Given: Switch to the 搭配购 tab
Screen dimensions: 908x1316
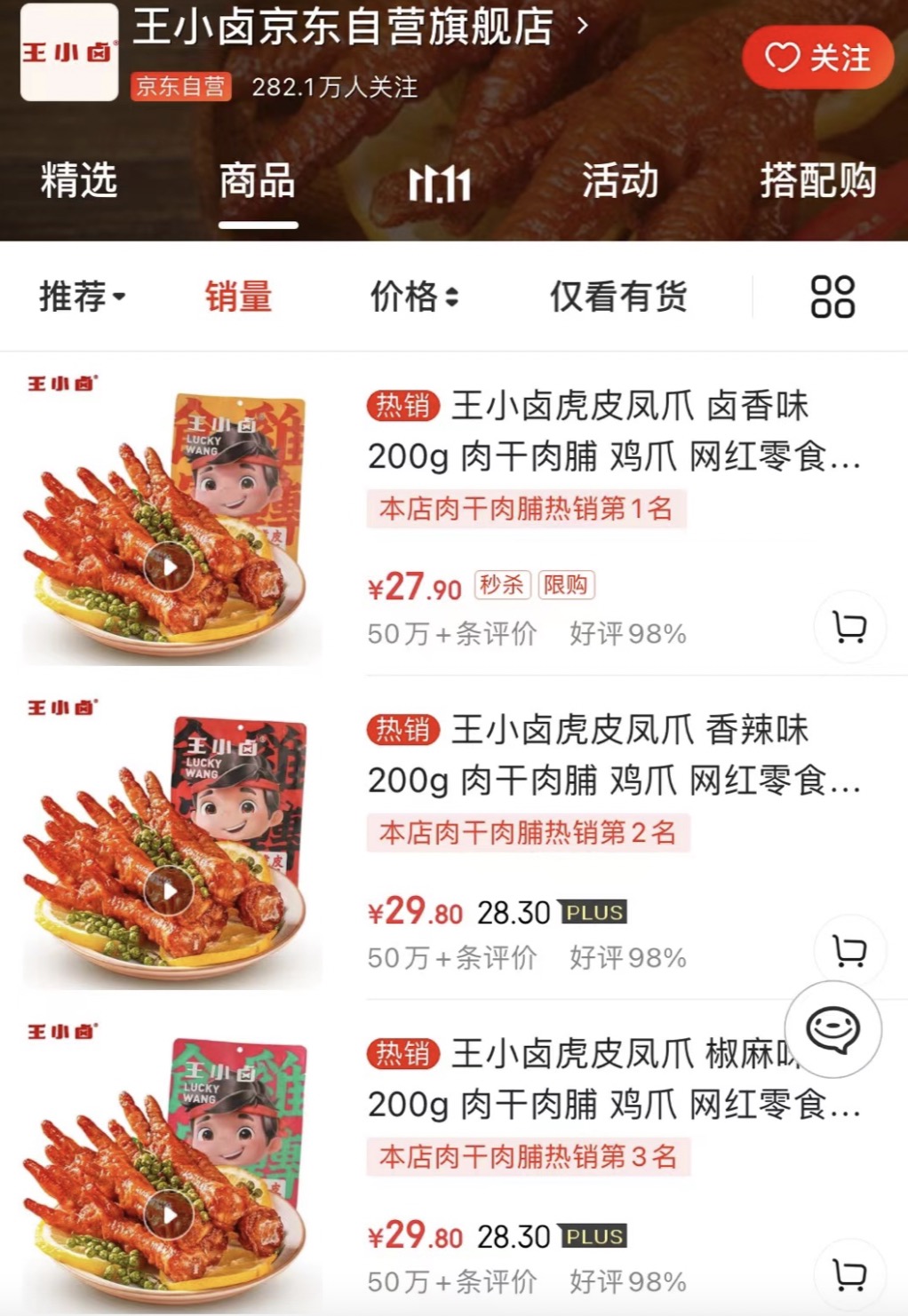Looking at the screenshot, I should pyautogui.click(x=817, y=180).
